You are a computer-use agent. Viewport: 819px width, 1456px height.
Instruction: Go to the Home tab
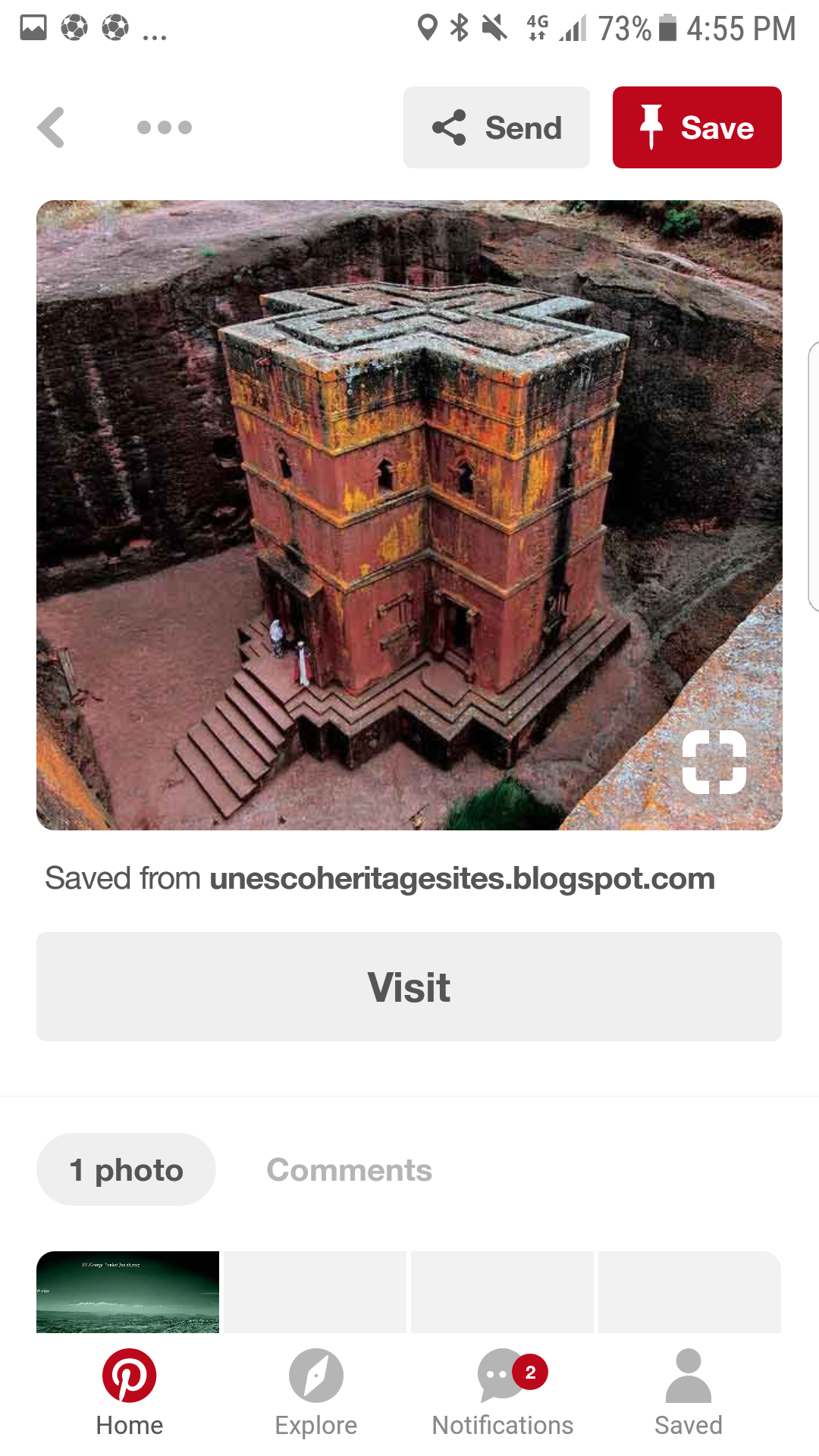129,1393
